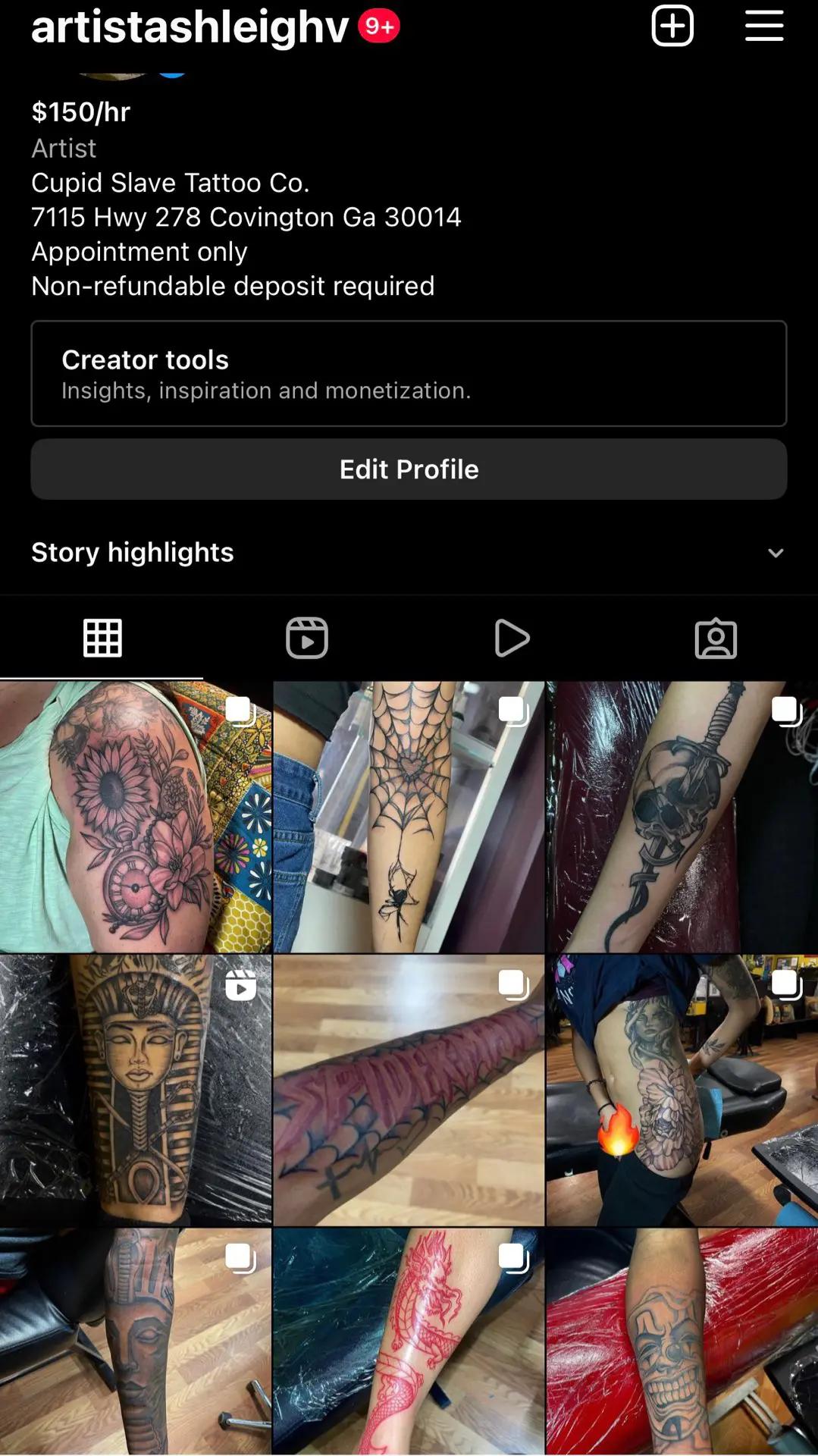Open Creator tools card

[x=409, y=373]
